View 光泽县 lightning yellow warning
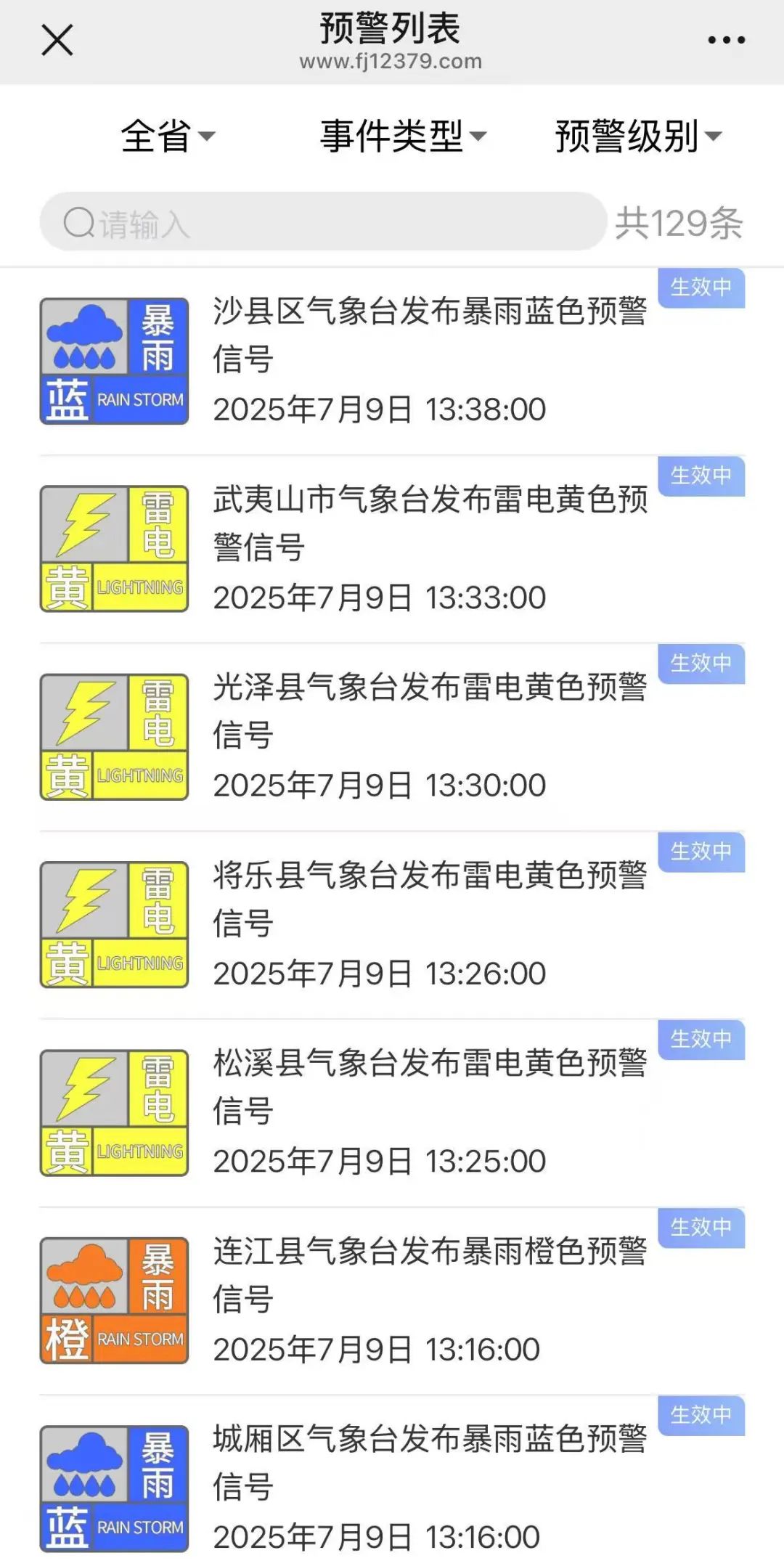The image size is (784, 1566). [x=392, y=738]
